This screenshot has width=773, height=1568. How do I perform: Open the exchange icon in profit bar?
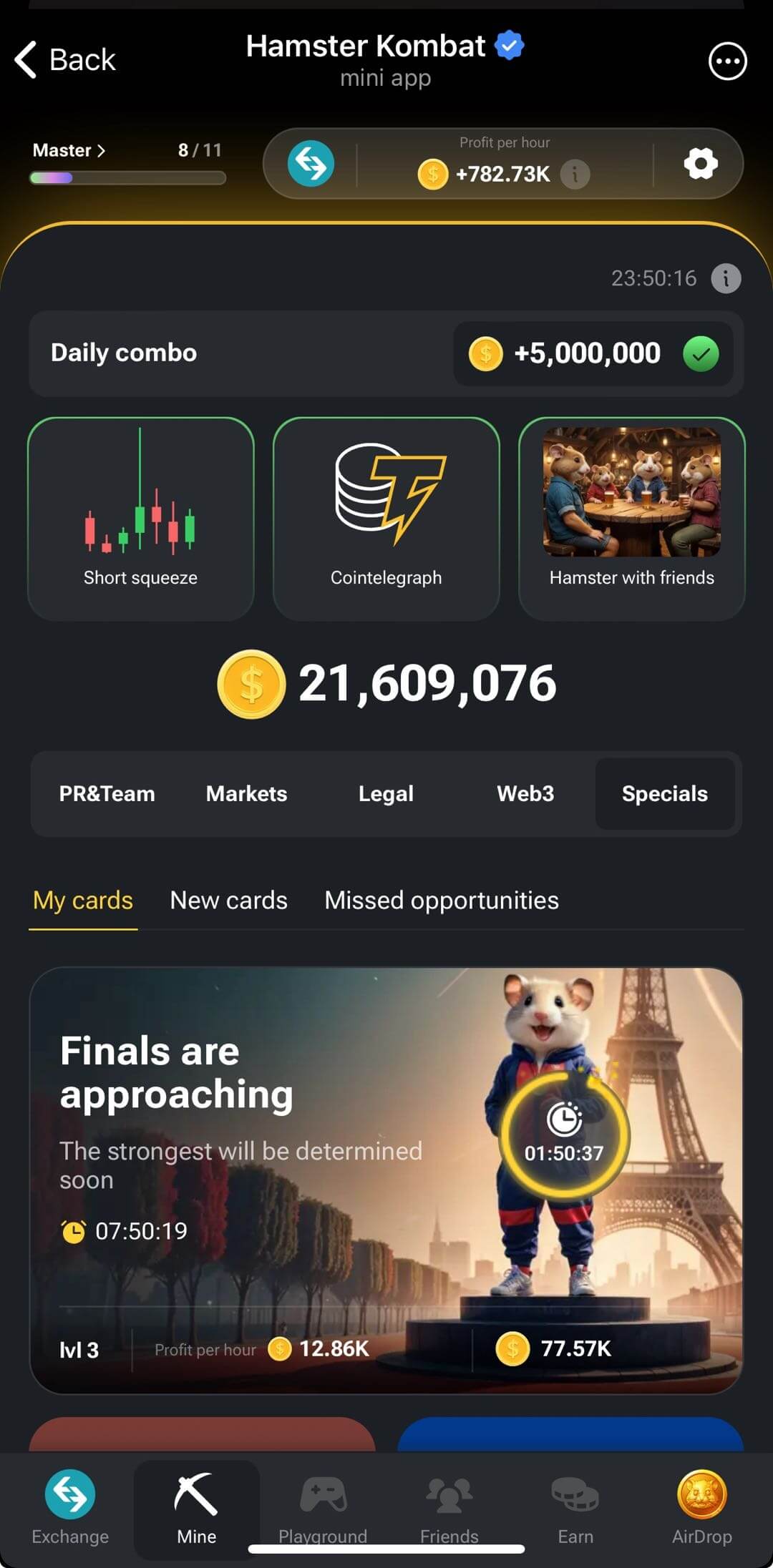[x=311, y=164]
